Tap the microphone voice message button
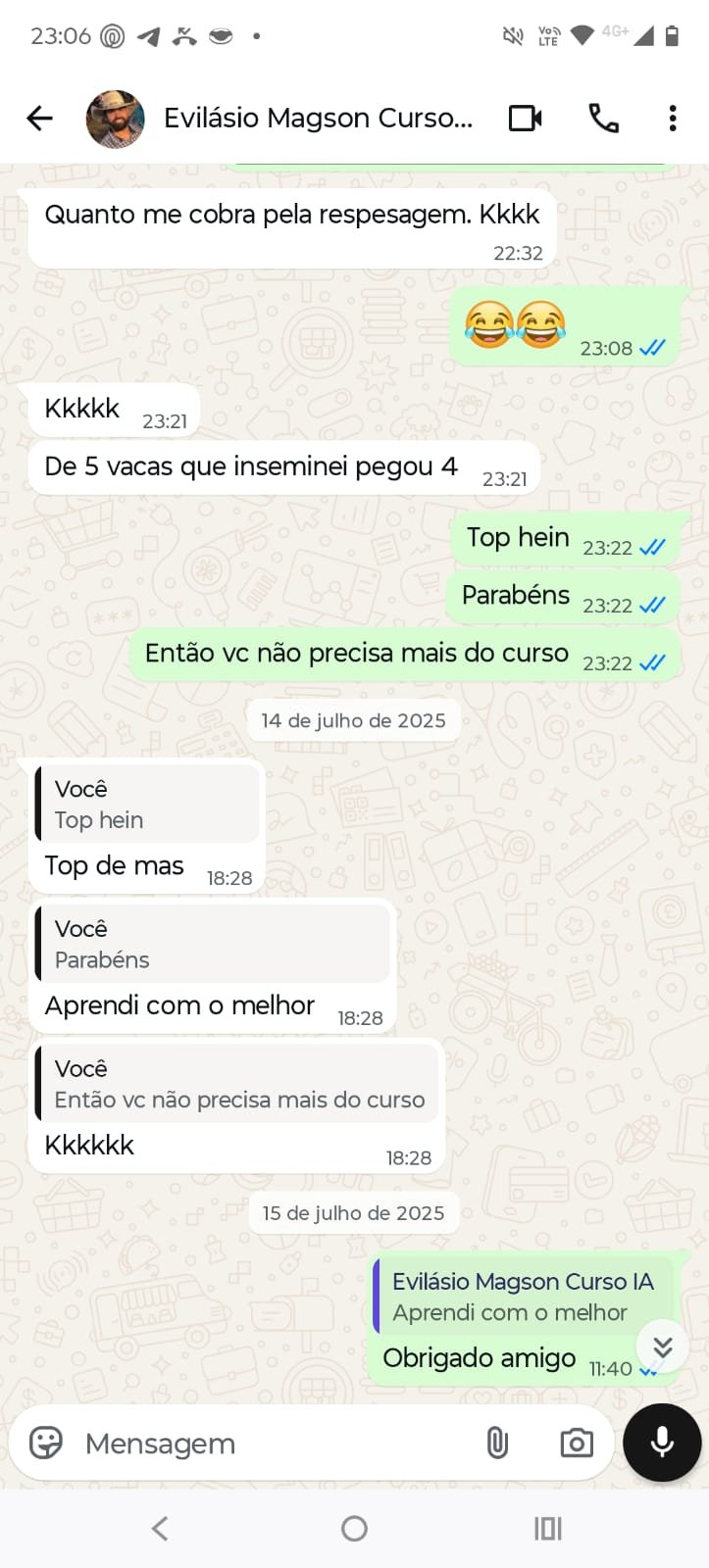Viewport: 709px width, 1568px height. (662, 1442)
